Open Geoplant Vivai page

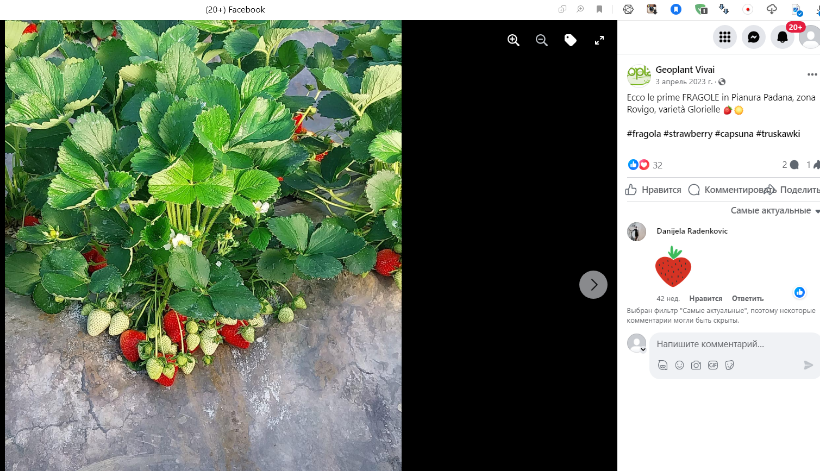point(685,69)
